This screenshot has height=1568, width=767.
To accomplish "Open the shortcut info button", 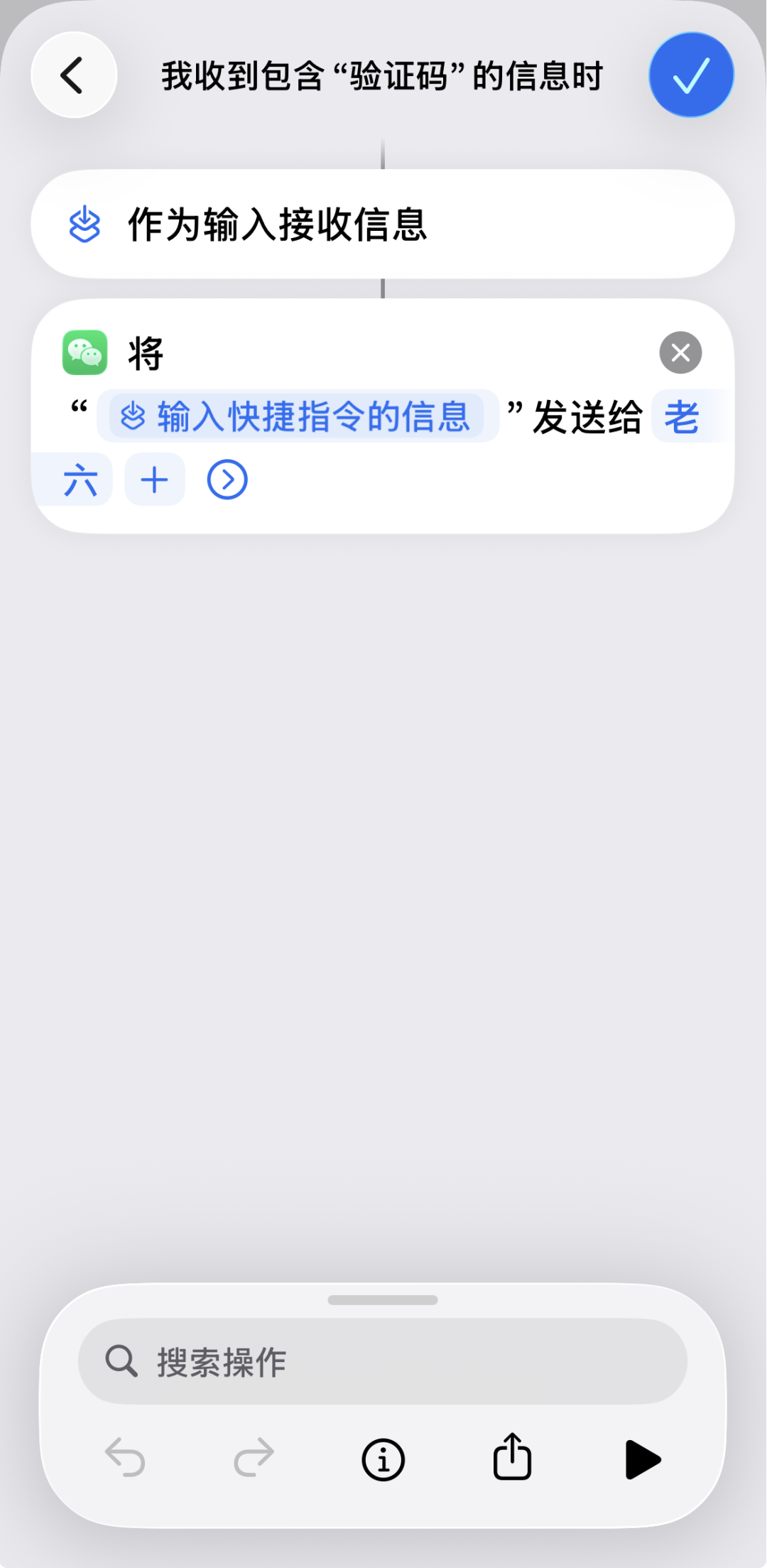I will pyautogui.click(x=383, y=1460).
